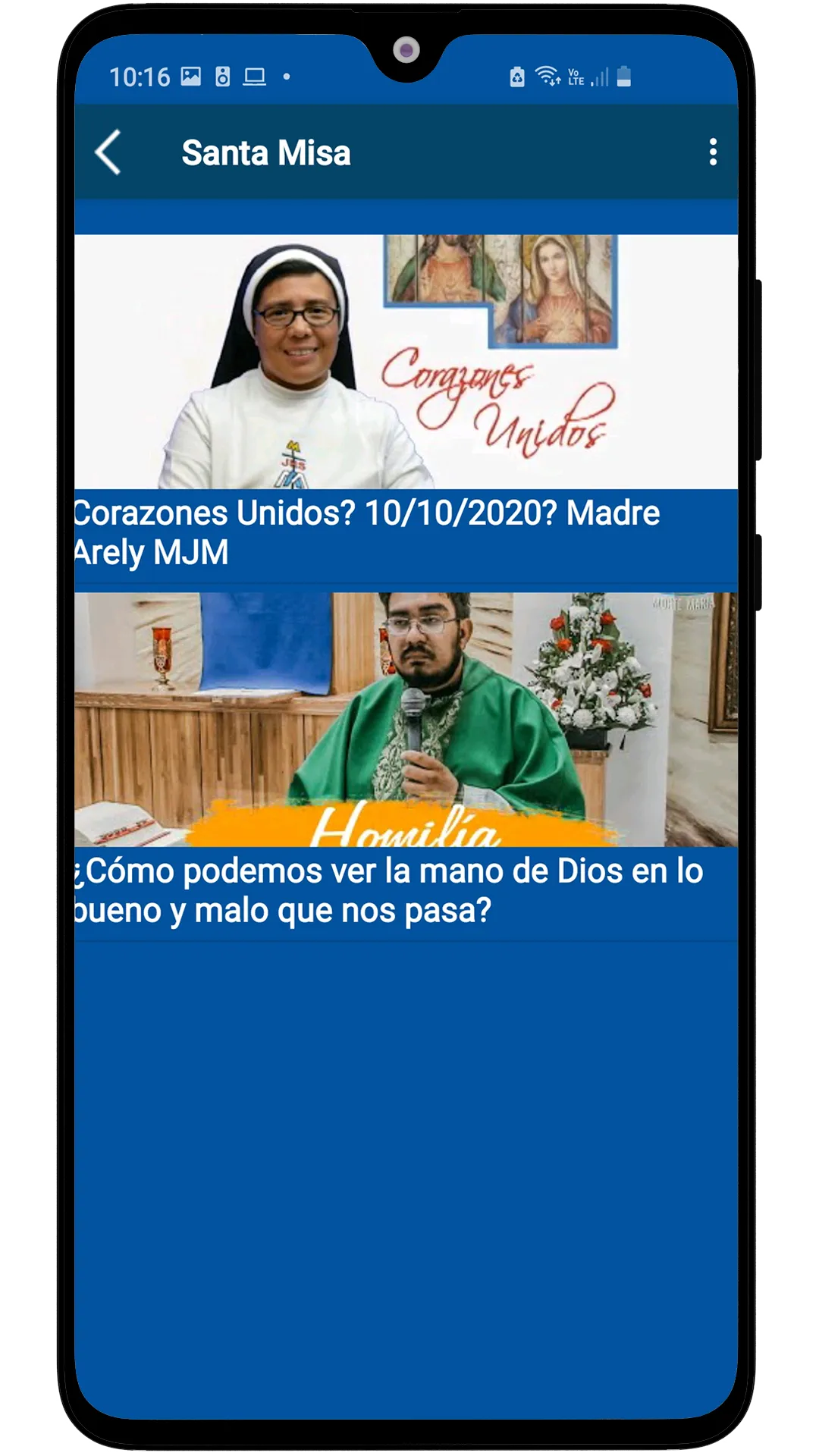This screenshot has height=1456, width=819.
Task: Tap the Wi-Fi status icon
Action: pos(545,76)
